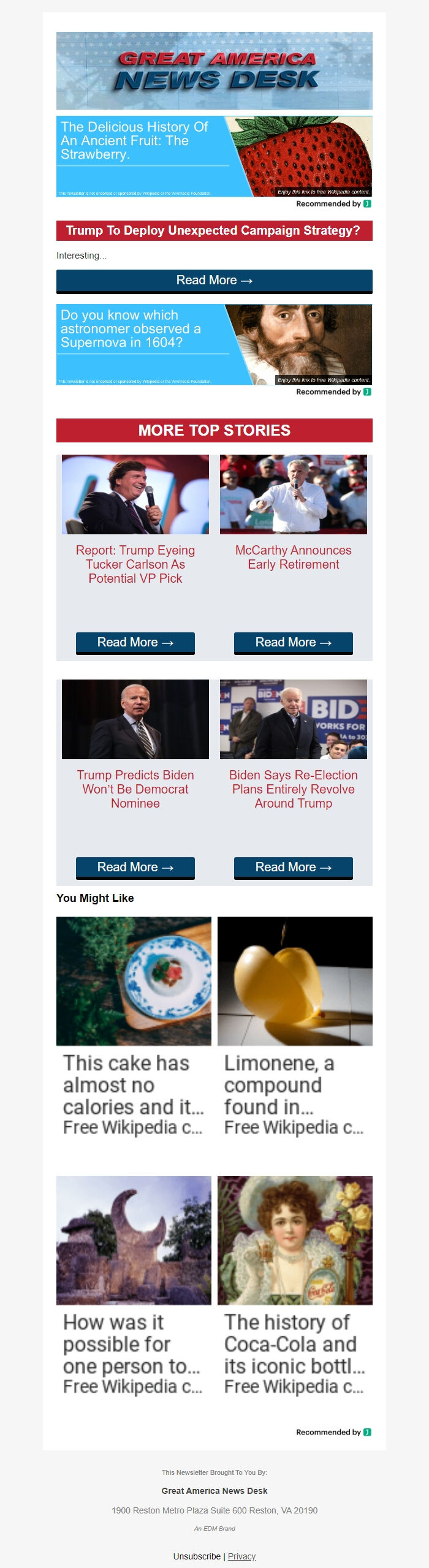Open the Tucker Carlson story headline
This screenshot has width=429, height=1568.
(x=135, y=564)
